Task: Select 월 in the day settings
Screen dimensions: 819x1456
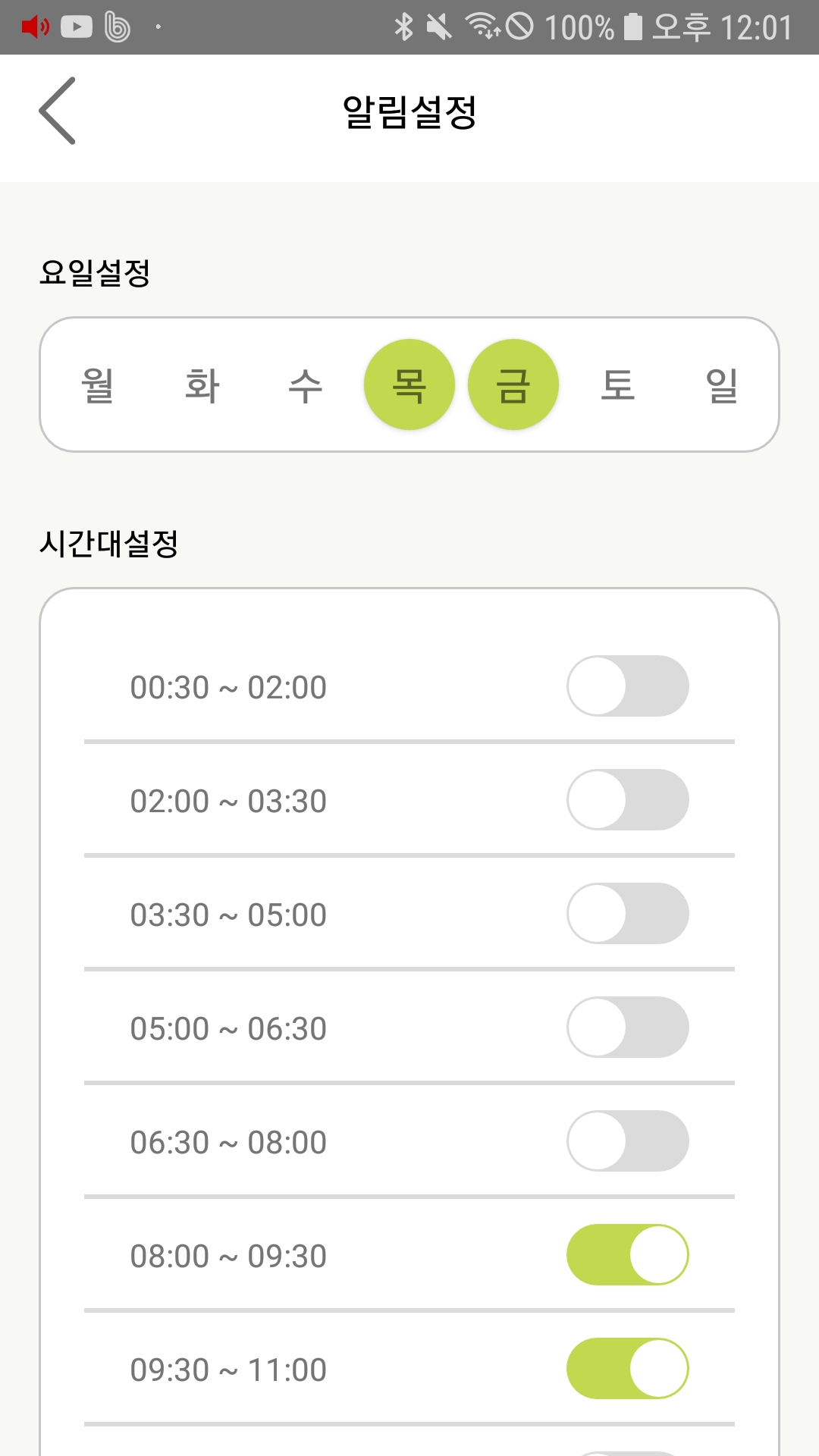Action: pos(98,384)
